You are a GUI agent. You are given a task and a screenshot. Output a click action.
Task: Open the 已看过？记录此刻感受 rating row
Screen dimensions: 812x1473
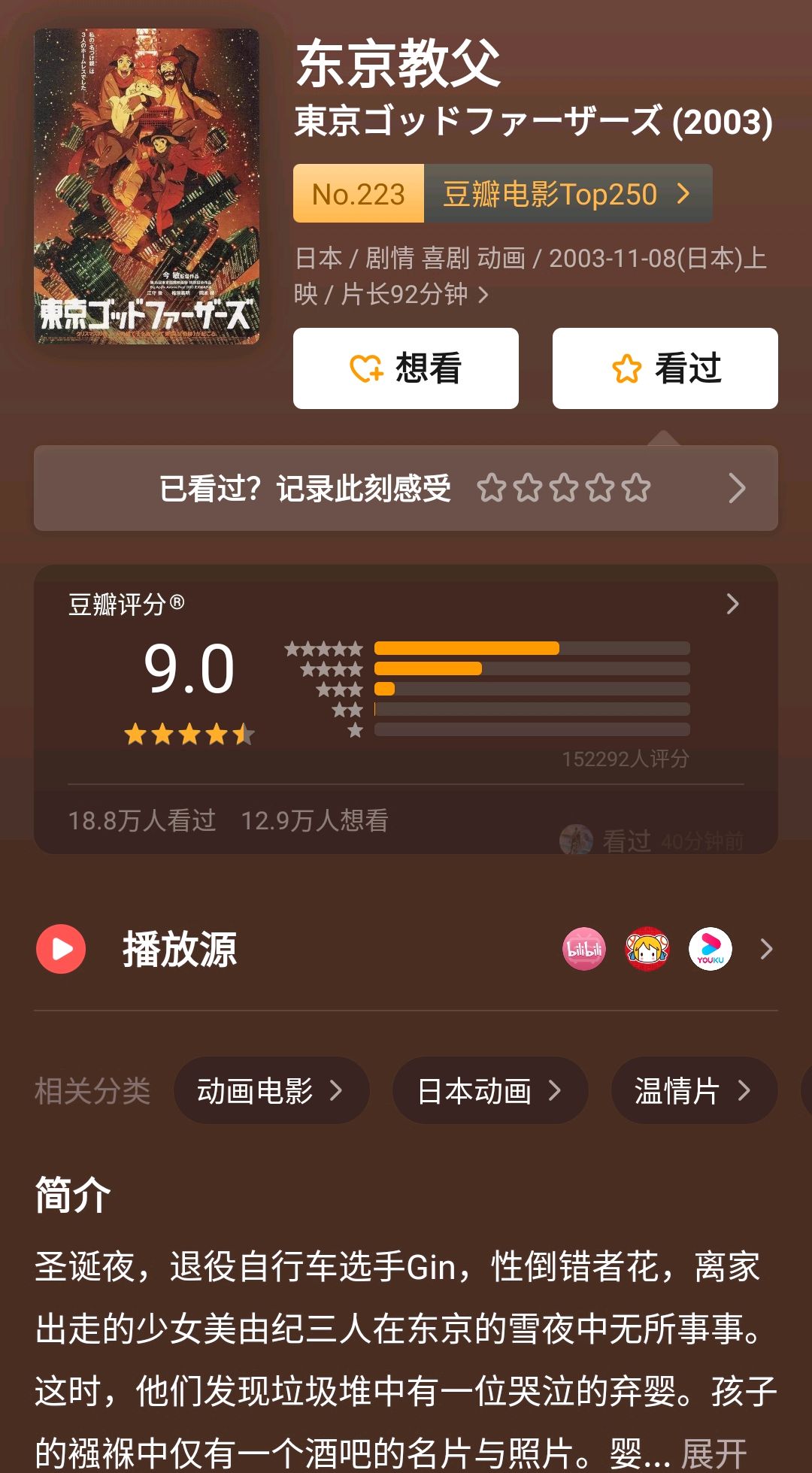[x=406, y=488]
